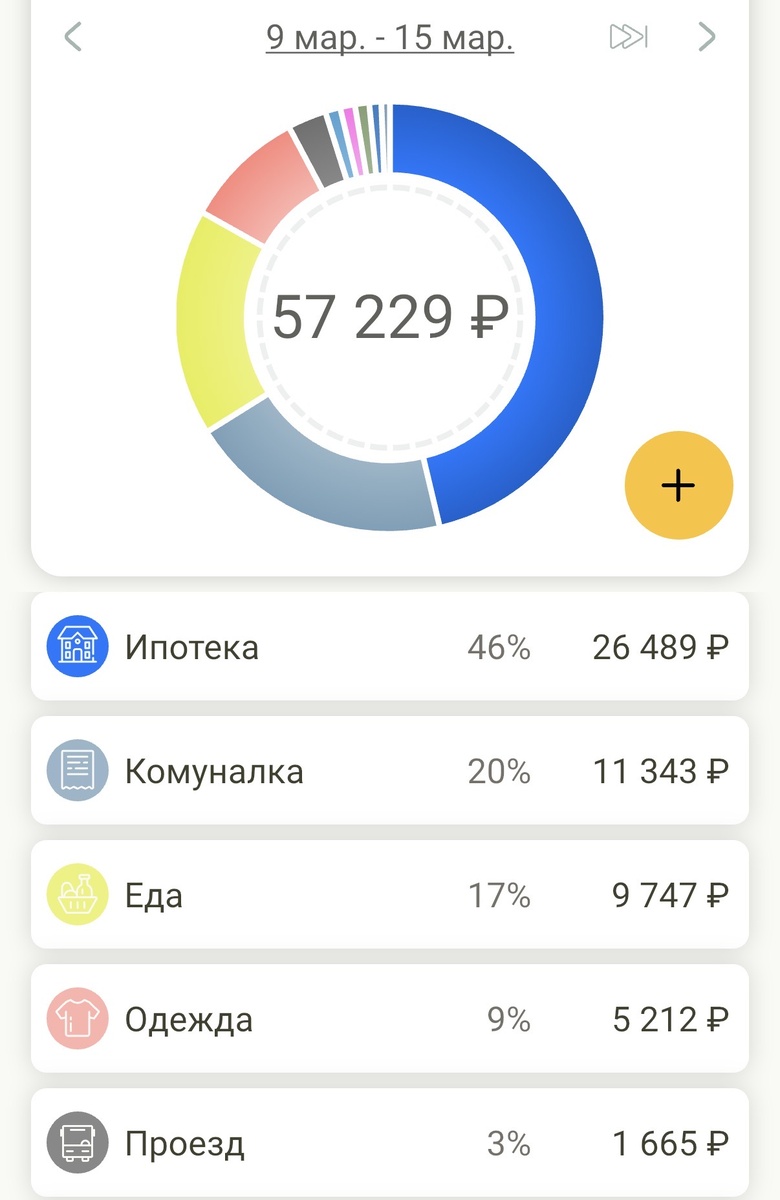
Task: Open the previous week with the left chevron
Action: 72,36
